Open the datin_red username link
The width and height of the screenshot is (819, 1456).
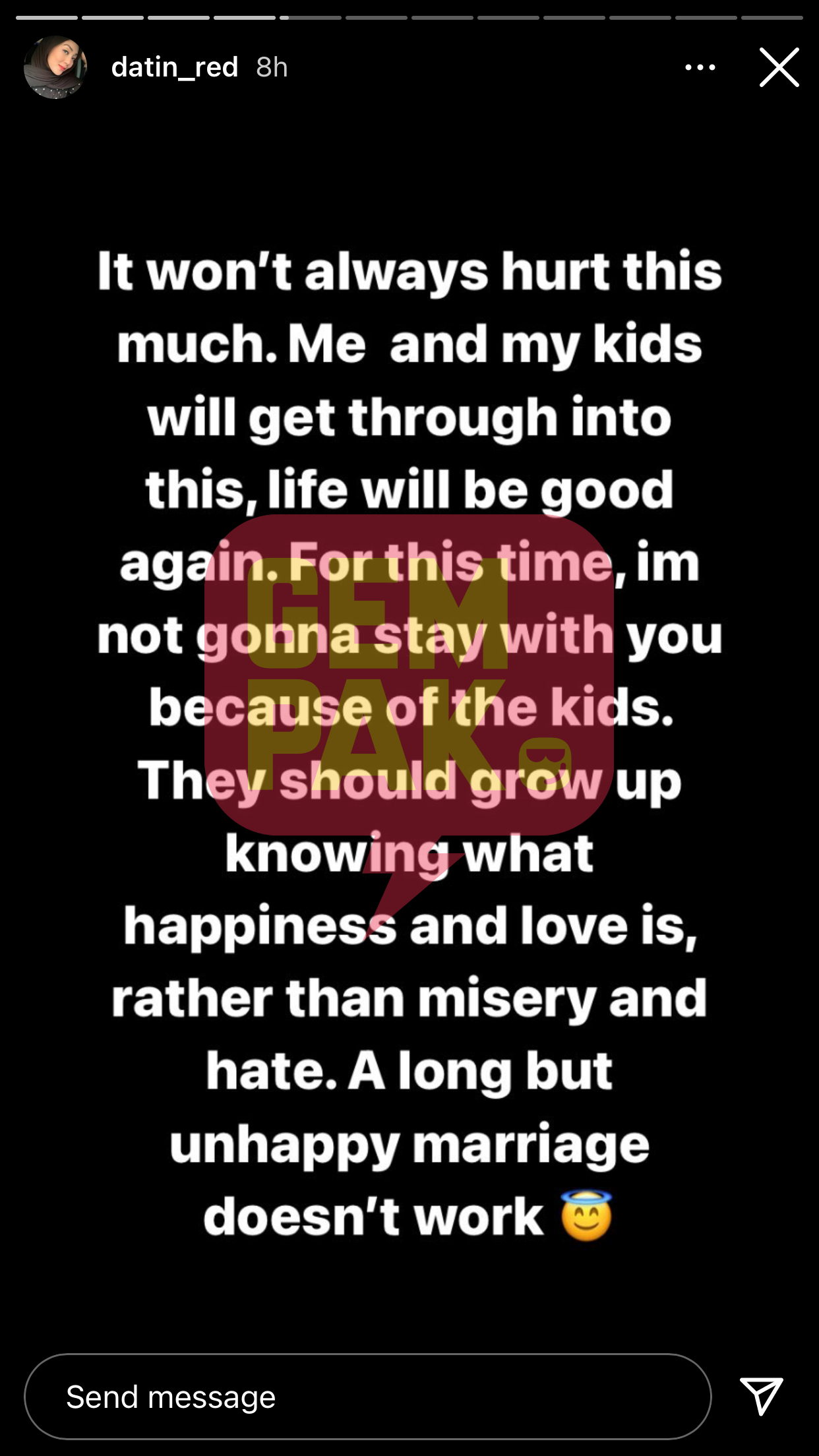tap(174, 67)
